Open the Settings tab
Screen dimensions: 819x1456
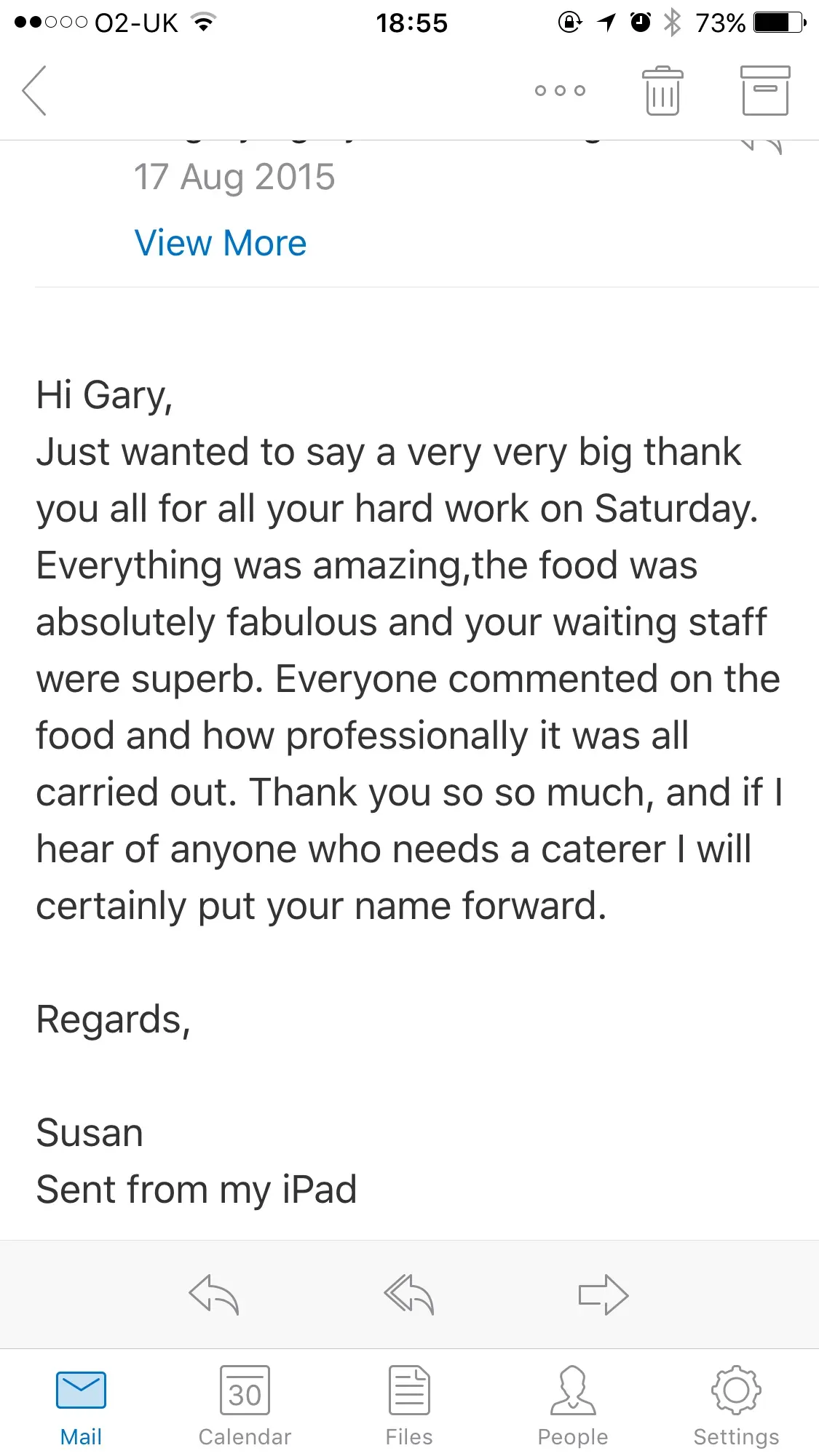pyautogui.click(x=736, y=1405)
